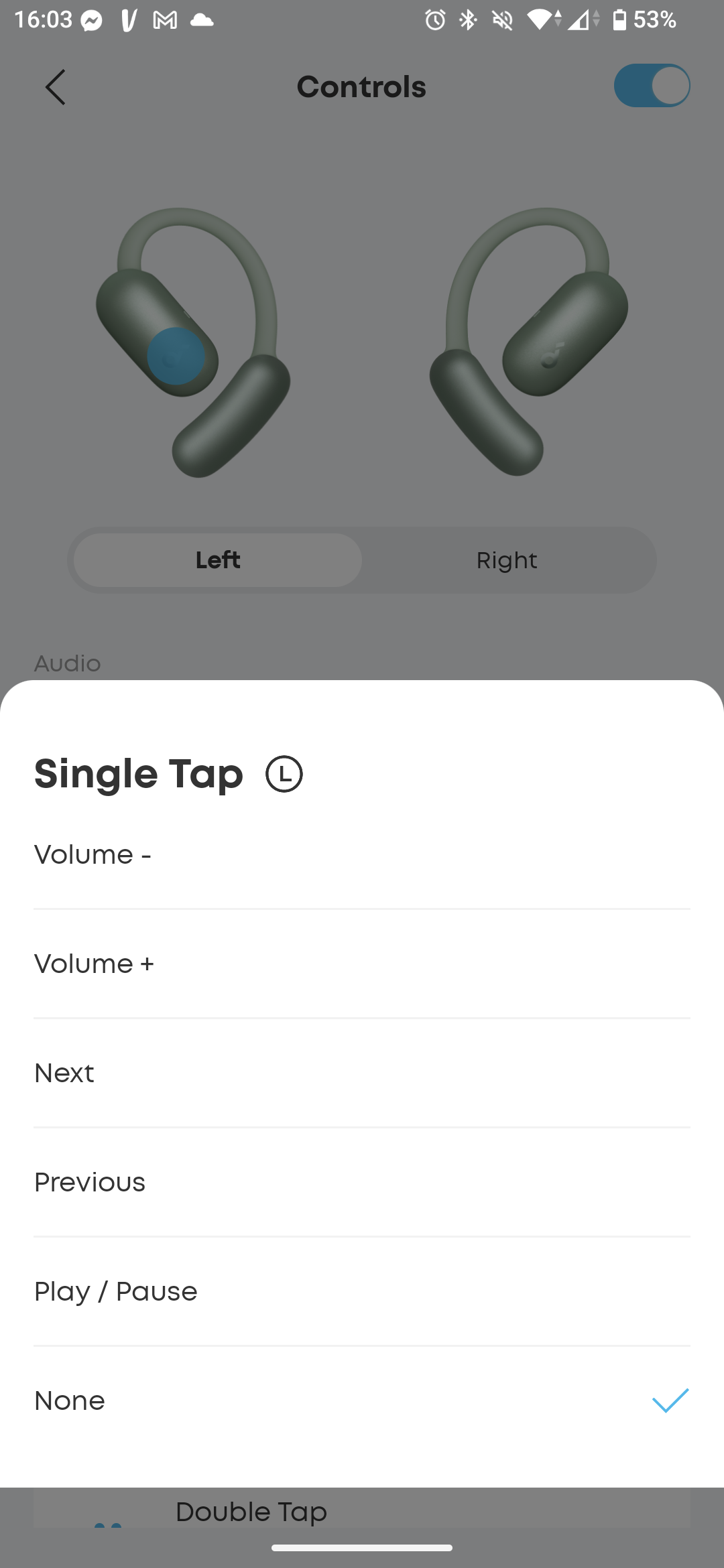The image size is (724, 1568).
Task: Choose Volume + option
Action: click(x=362, y=964)
